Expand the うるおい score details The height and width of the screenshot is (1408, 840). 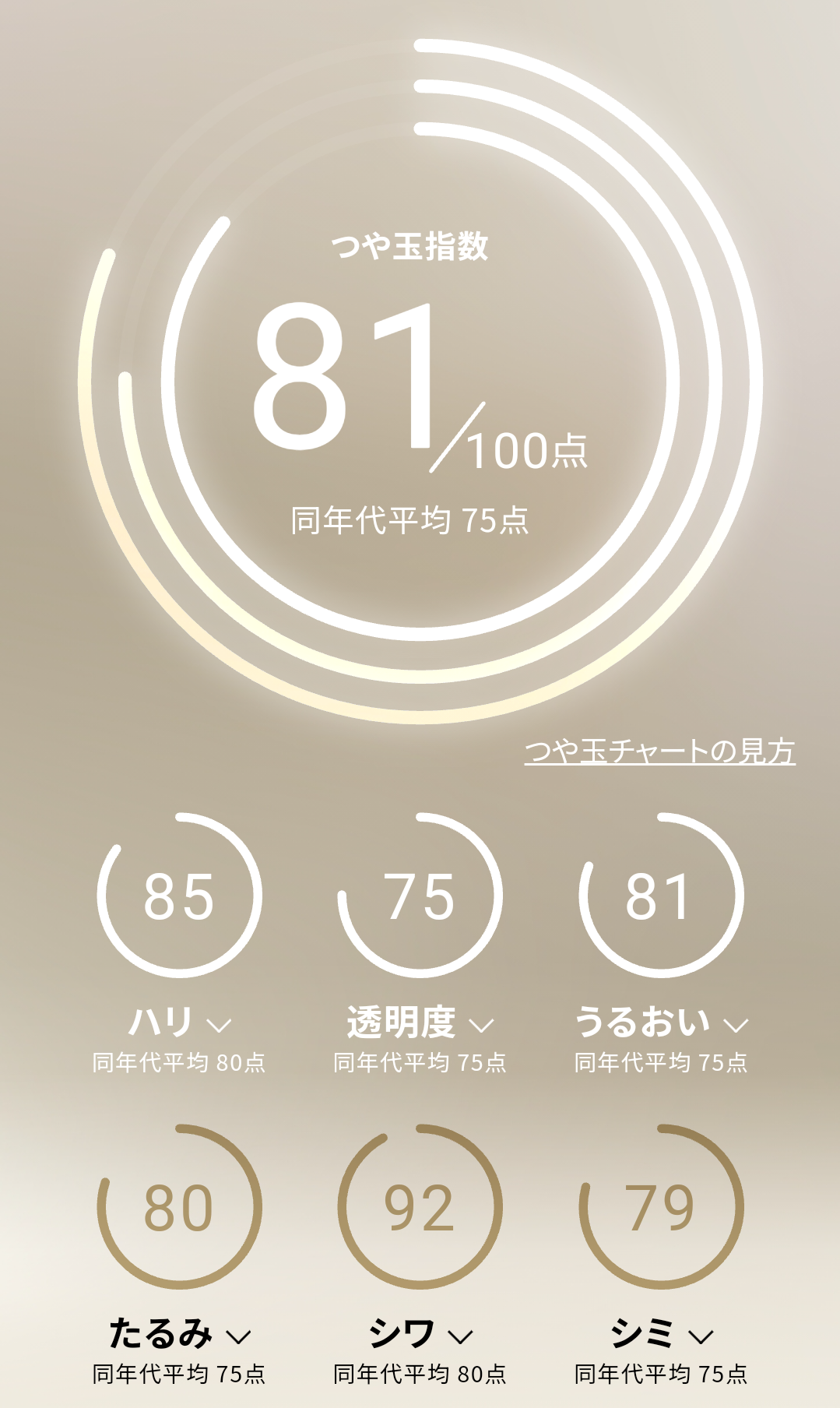[x=661, y=1023]
